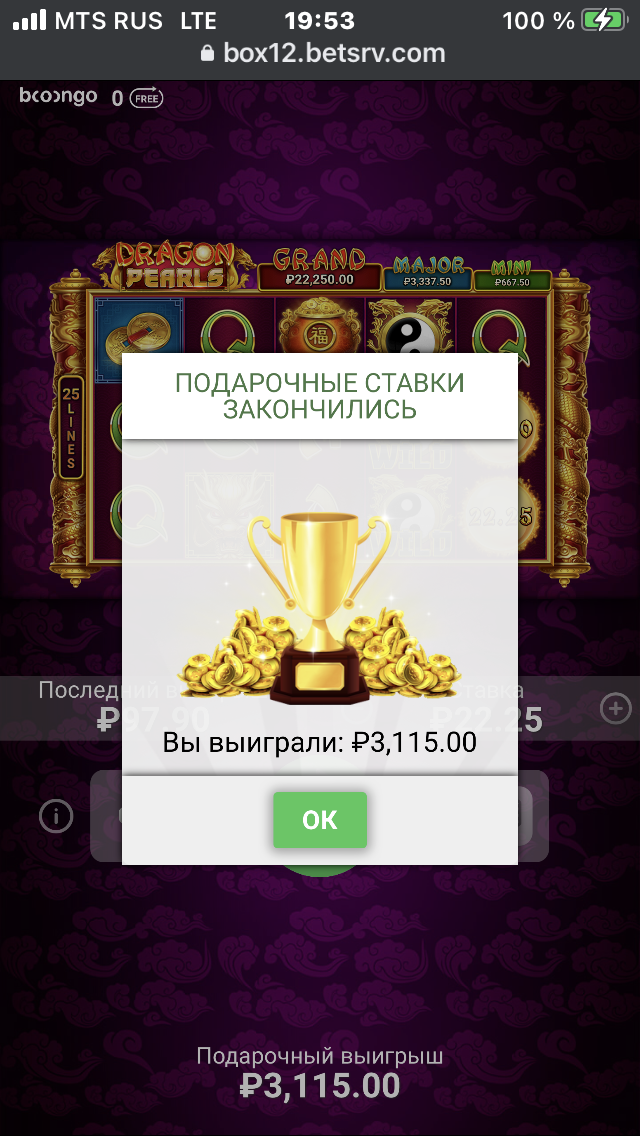Tap the browser address bar box12.betsrv.com
The height and width of the screenshot is (1136, 640).
click(322, 53)
